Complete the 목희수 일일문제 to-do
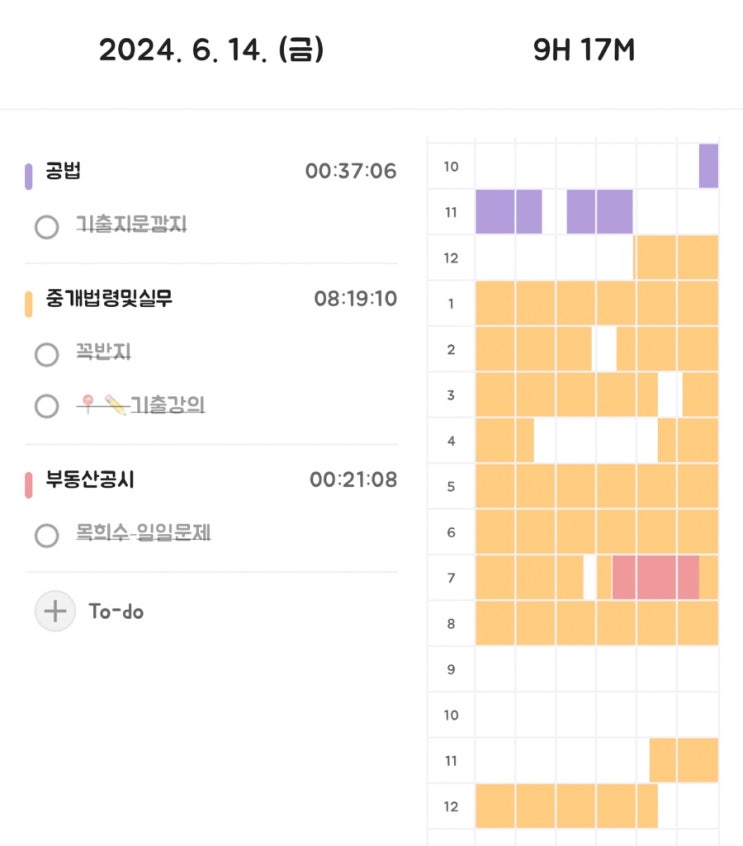 click(46, 536)
